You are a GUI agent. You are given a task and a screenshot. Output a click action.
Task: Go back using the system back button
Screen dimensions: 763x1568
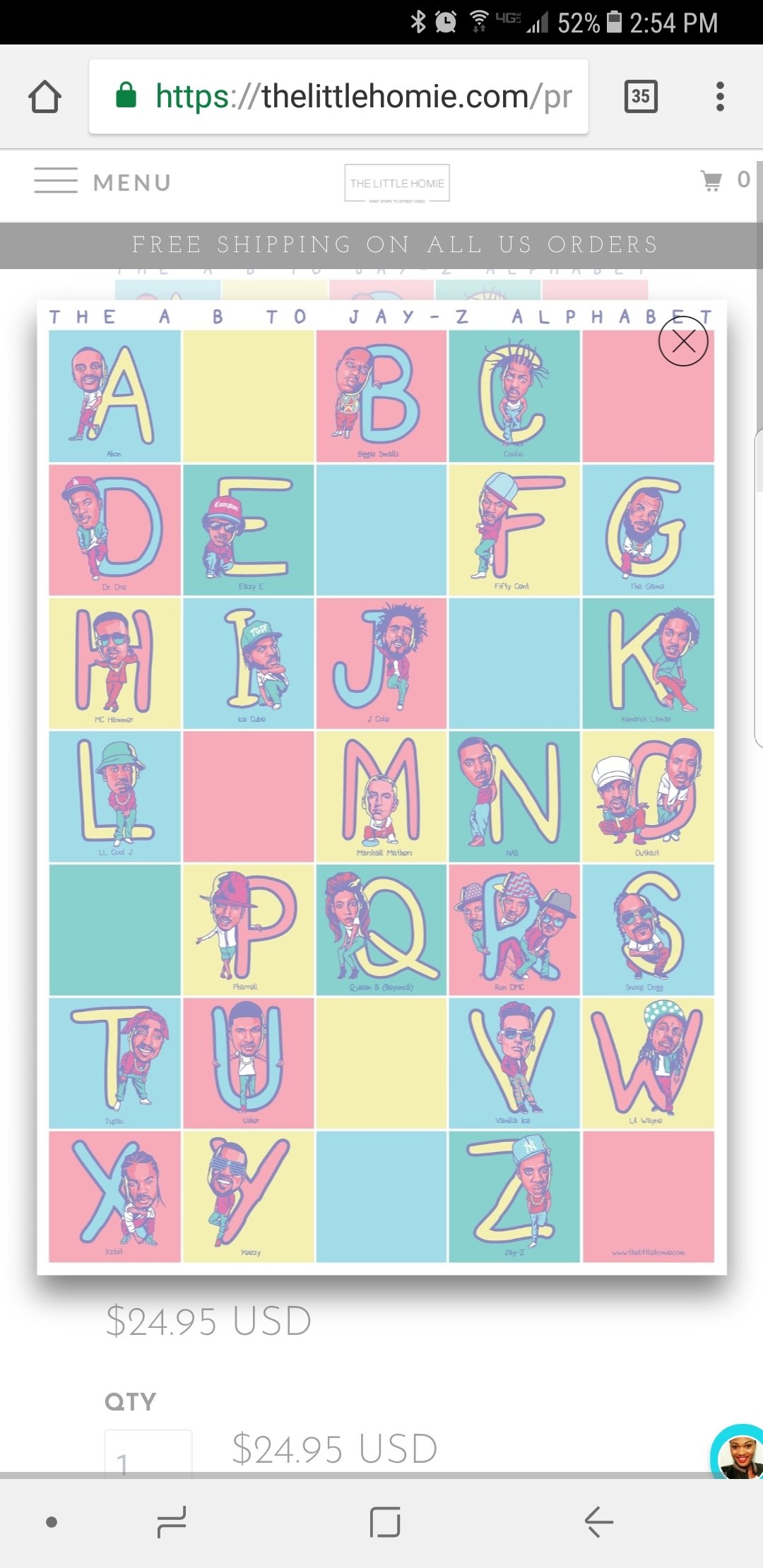point(599,1521)
